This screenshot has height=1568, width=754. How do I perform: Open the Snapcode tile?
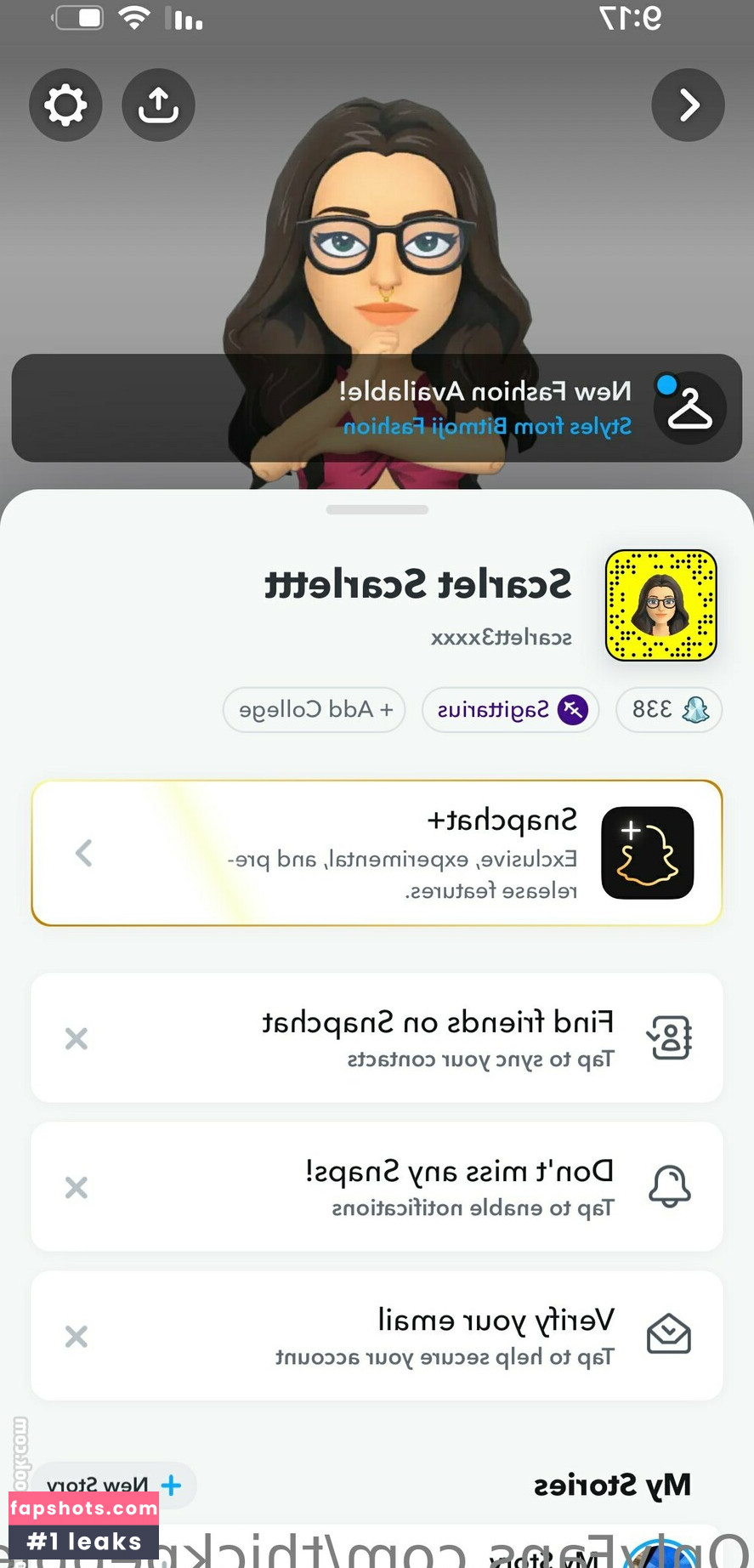click(660, 605)
